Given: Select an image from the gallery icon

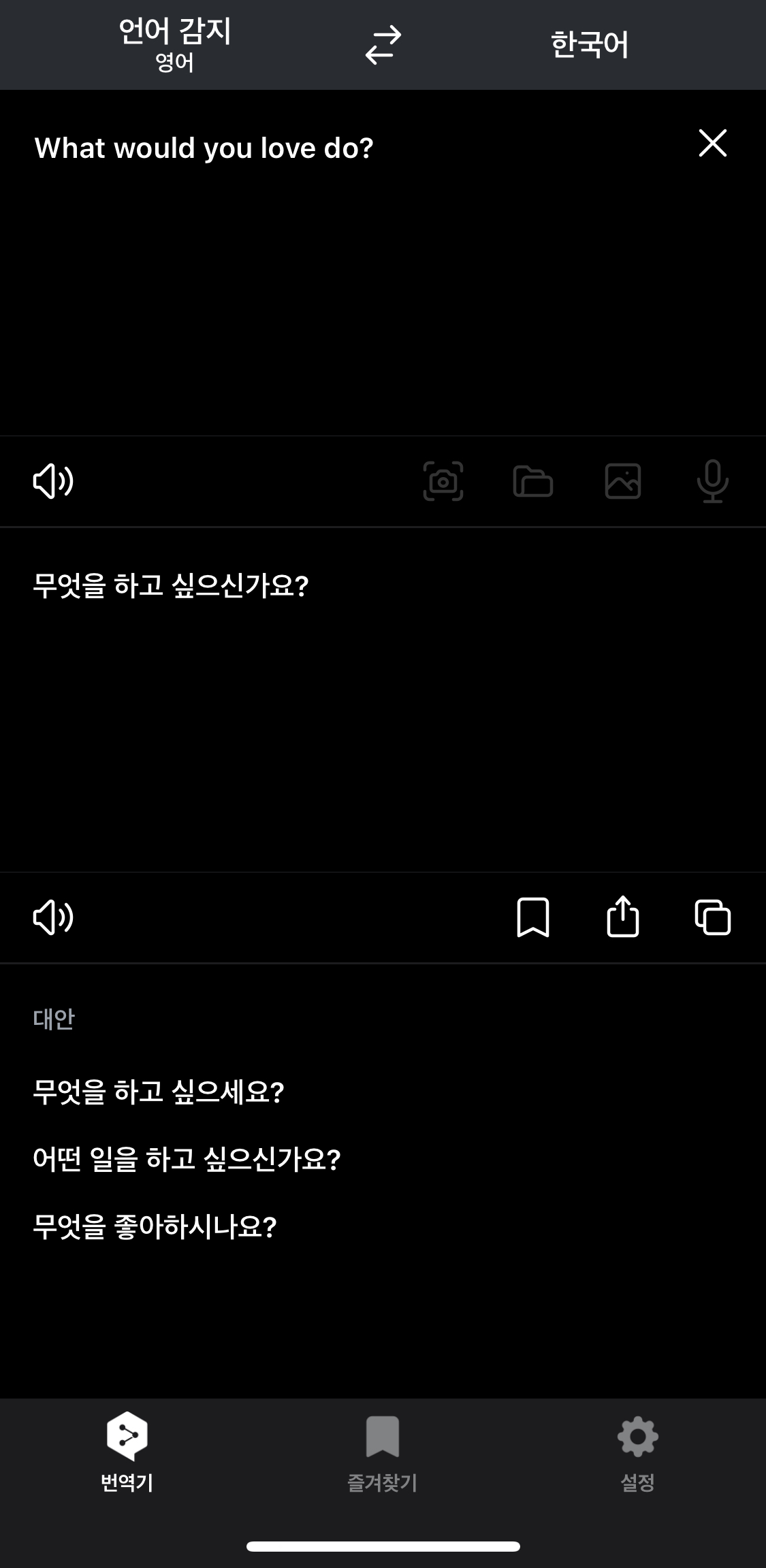Looking at the screenshot, I should coord(623,481).
